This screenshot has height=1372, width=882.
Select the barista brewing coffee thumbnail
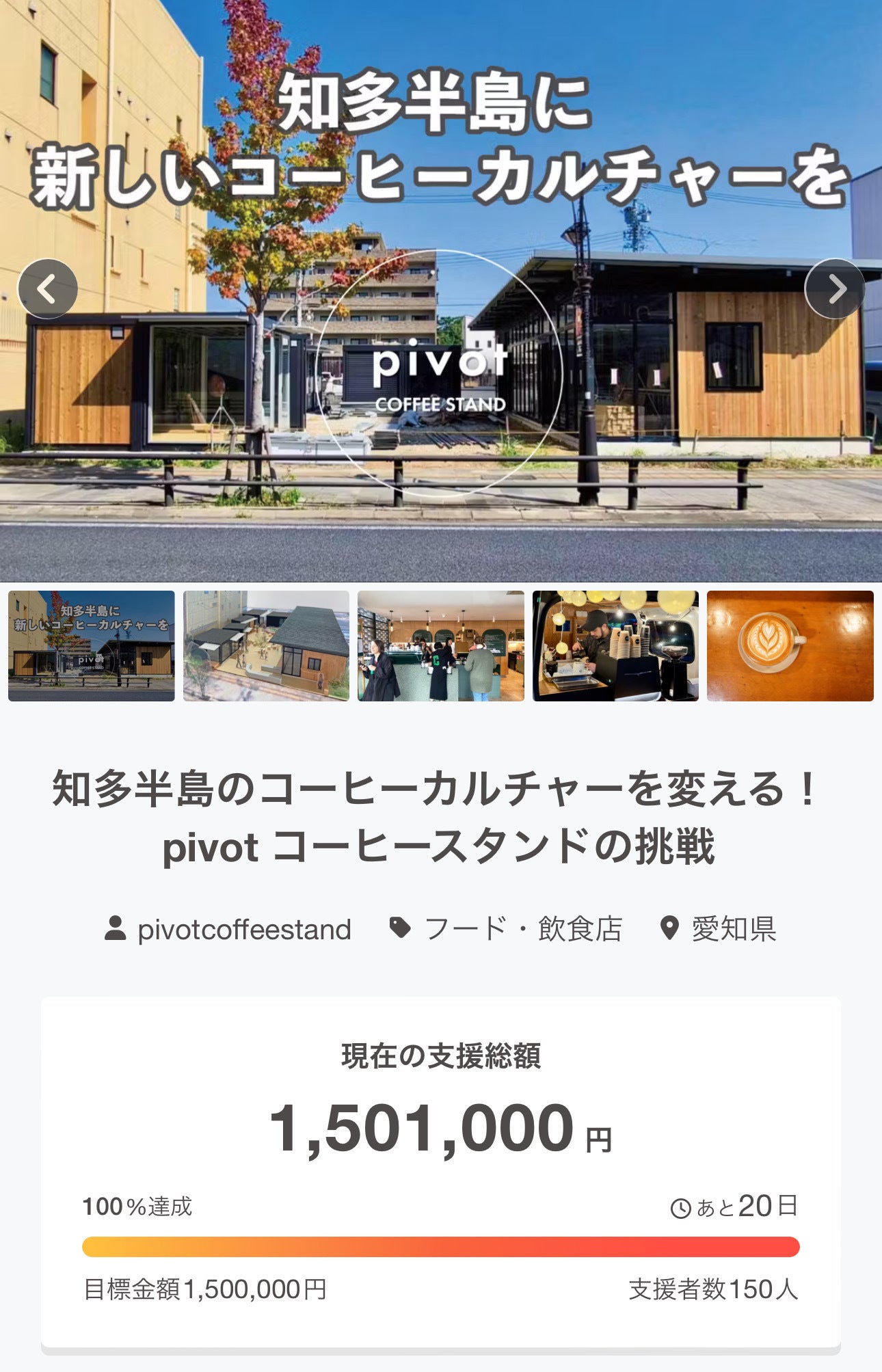615,646
